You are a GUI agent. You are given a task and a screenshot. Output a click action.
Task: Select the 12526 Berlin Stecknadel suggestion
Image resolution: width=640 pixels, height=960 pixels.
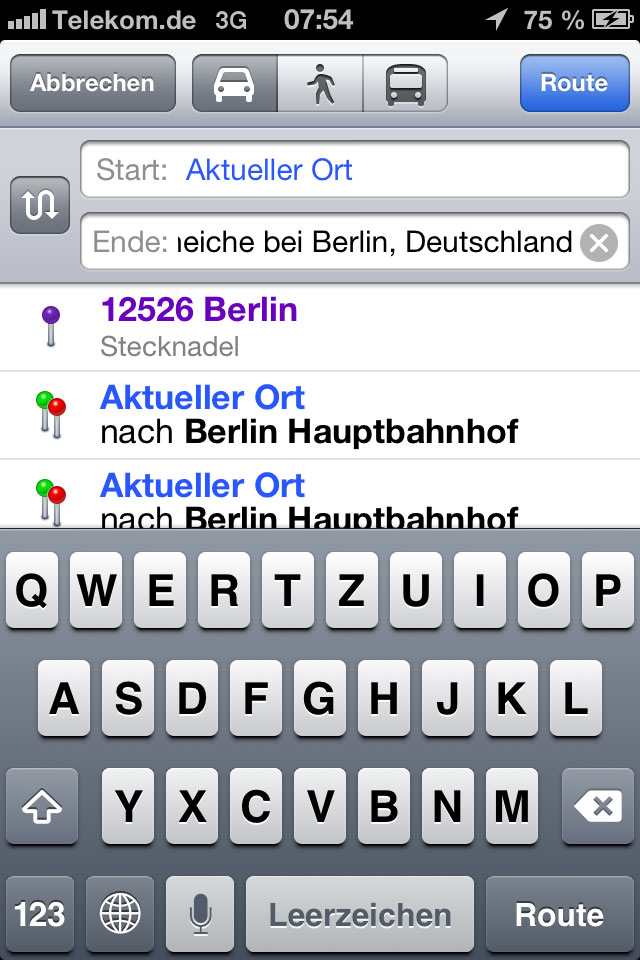pos(320,327)
